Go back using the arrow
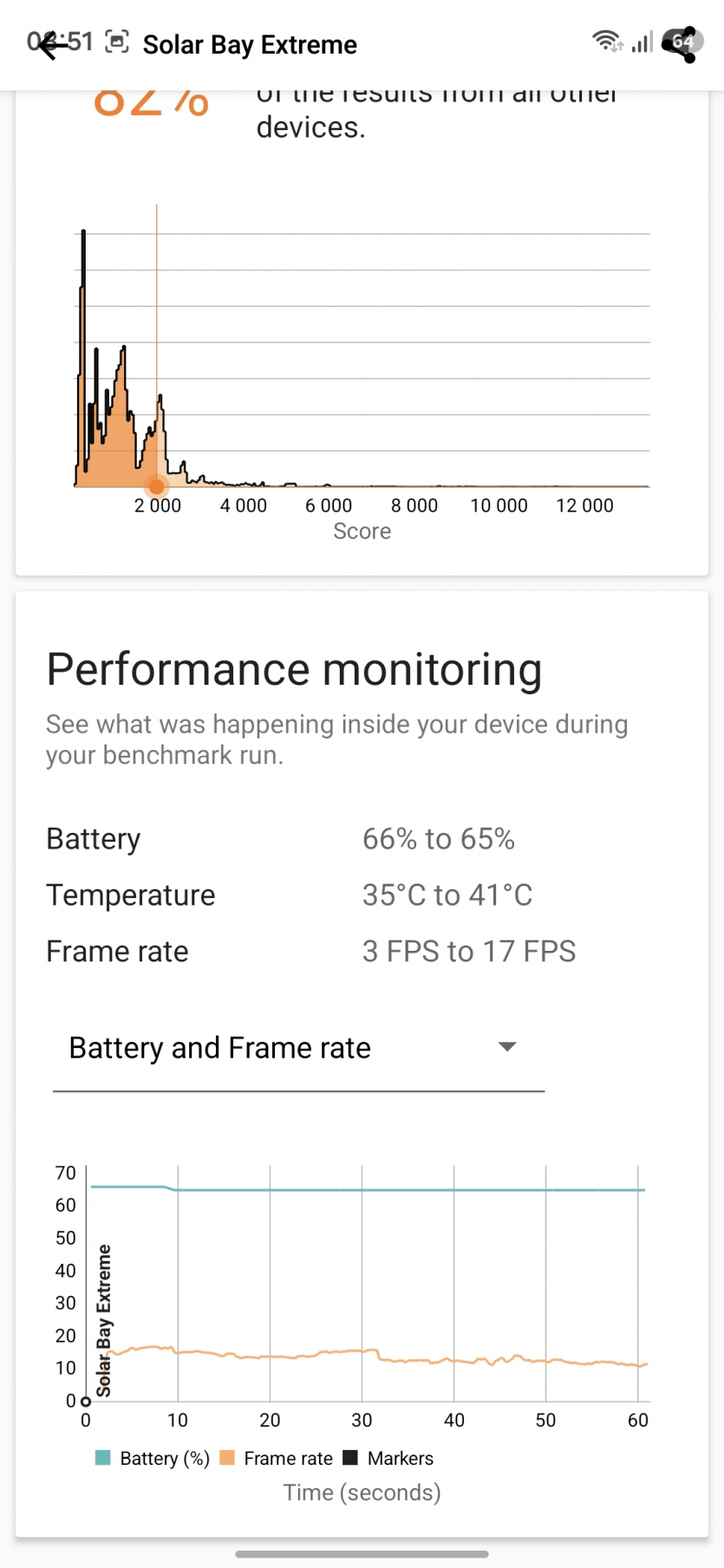This screenshot has width=724, height=1568. click(x=53, y=45)
